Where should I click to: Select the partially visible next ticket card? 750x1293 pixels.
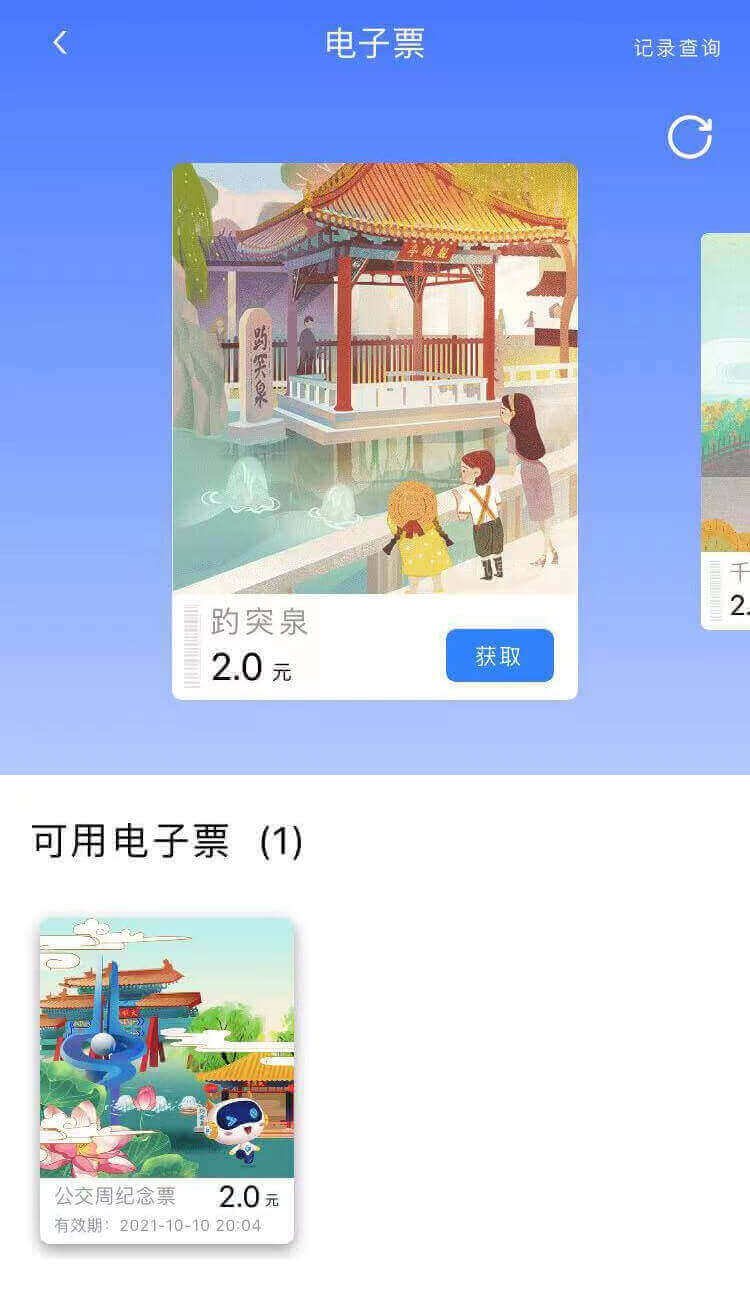(x=727, y=430)
